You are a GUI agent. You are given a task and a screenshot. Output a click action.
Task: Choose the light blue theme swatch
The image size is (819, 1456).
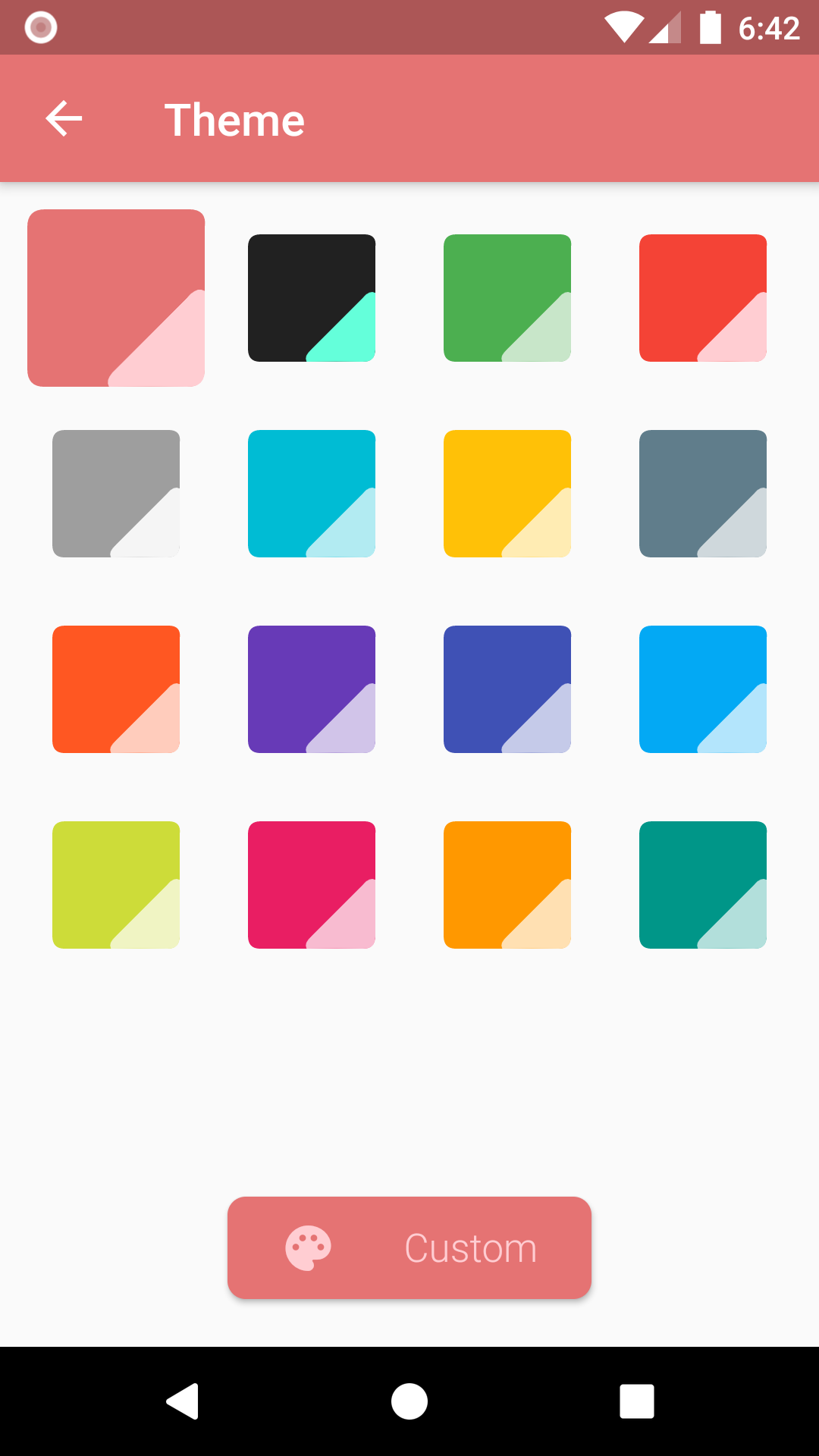coord(703,689)
